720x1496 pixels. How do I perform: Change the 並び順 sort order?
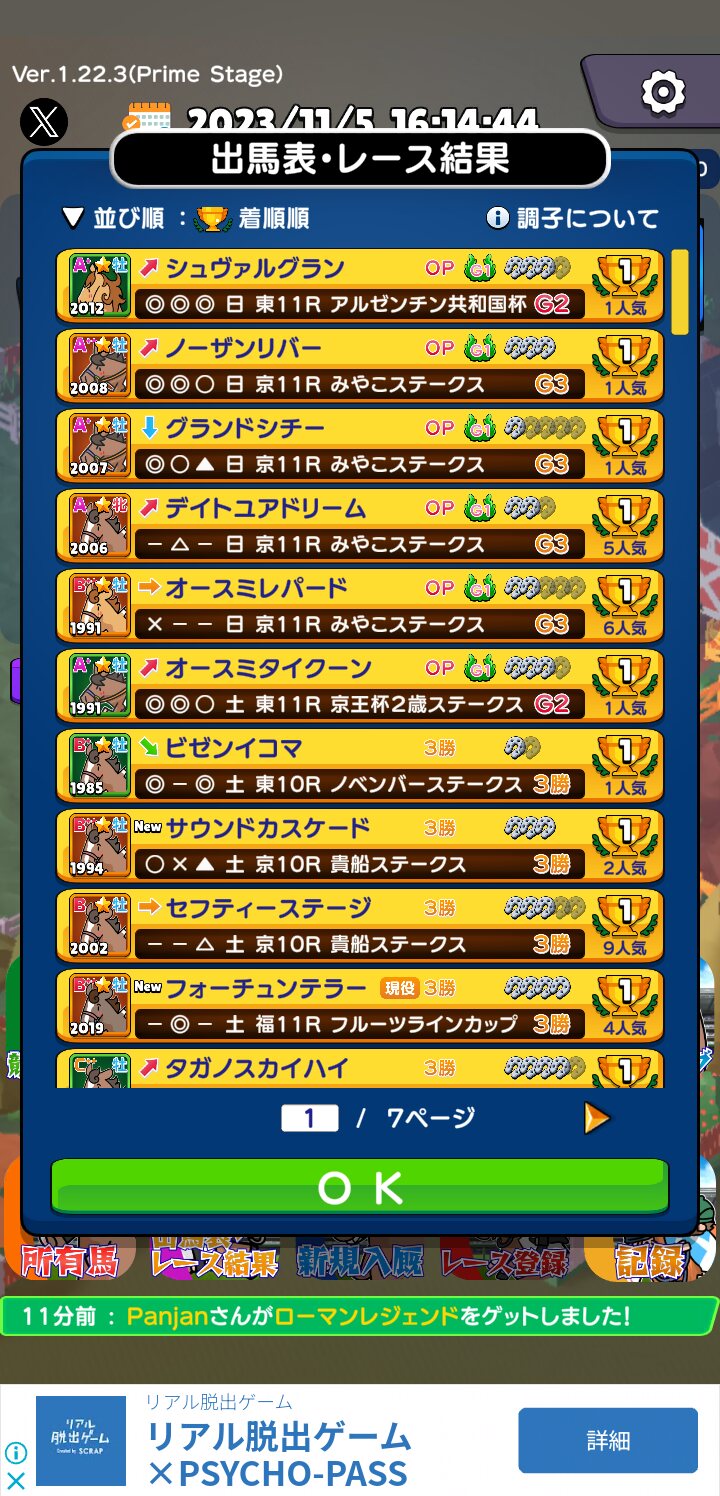(x=185, y=218)
